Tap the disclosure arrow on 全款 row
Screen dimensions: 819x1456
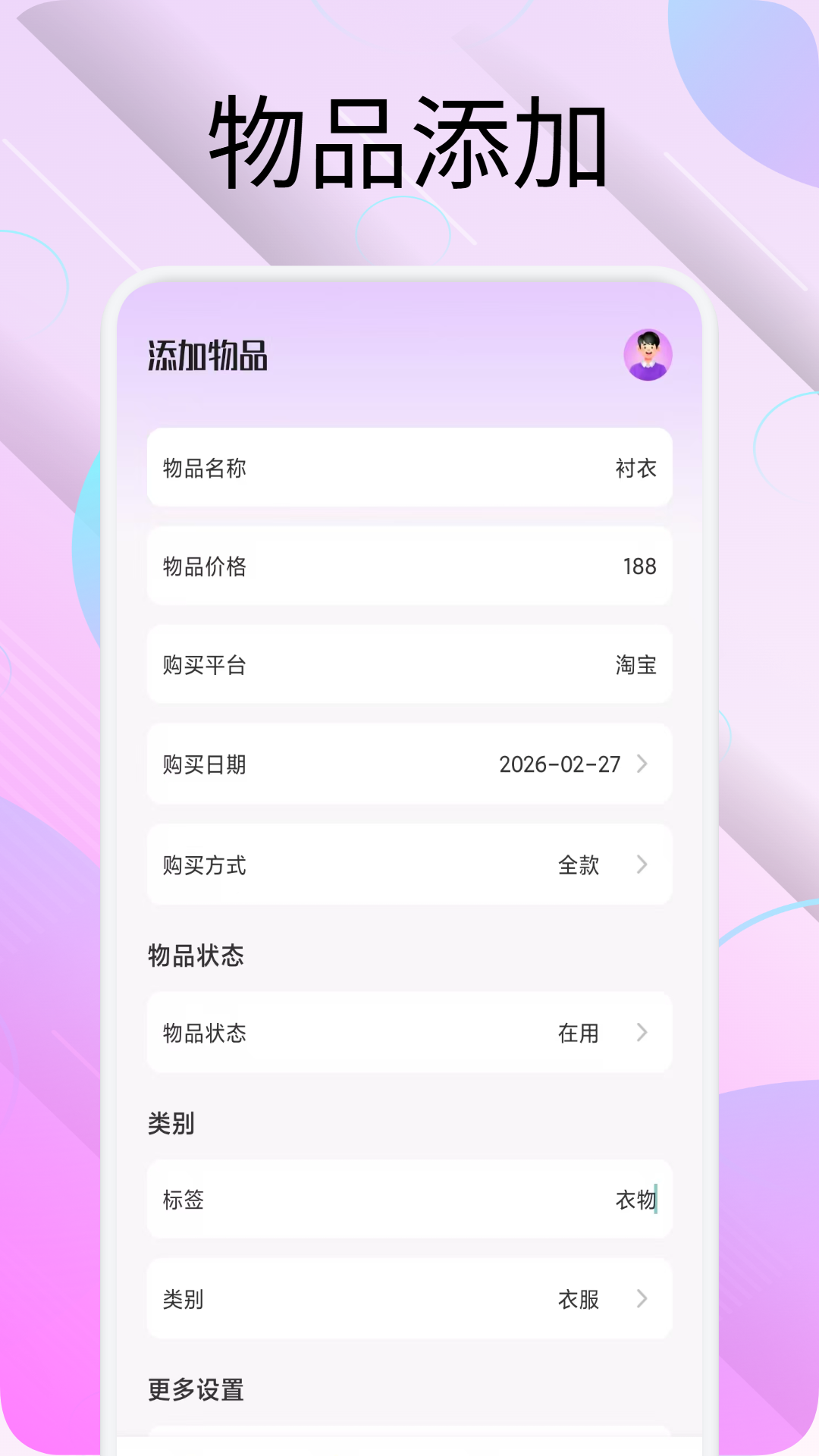[x=643, y=864]
